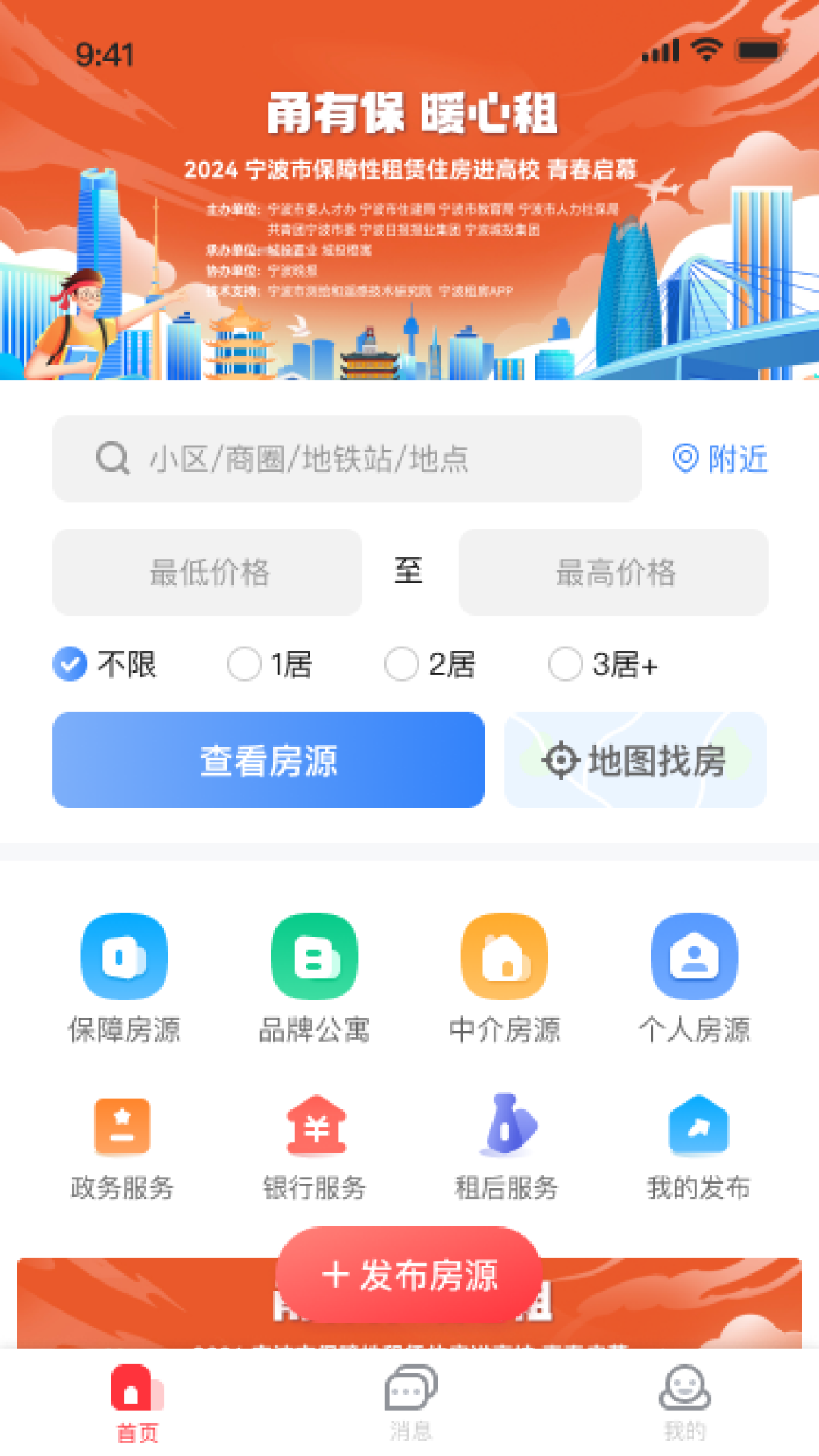Open 地图找房 map search

click(635, 760)
